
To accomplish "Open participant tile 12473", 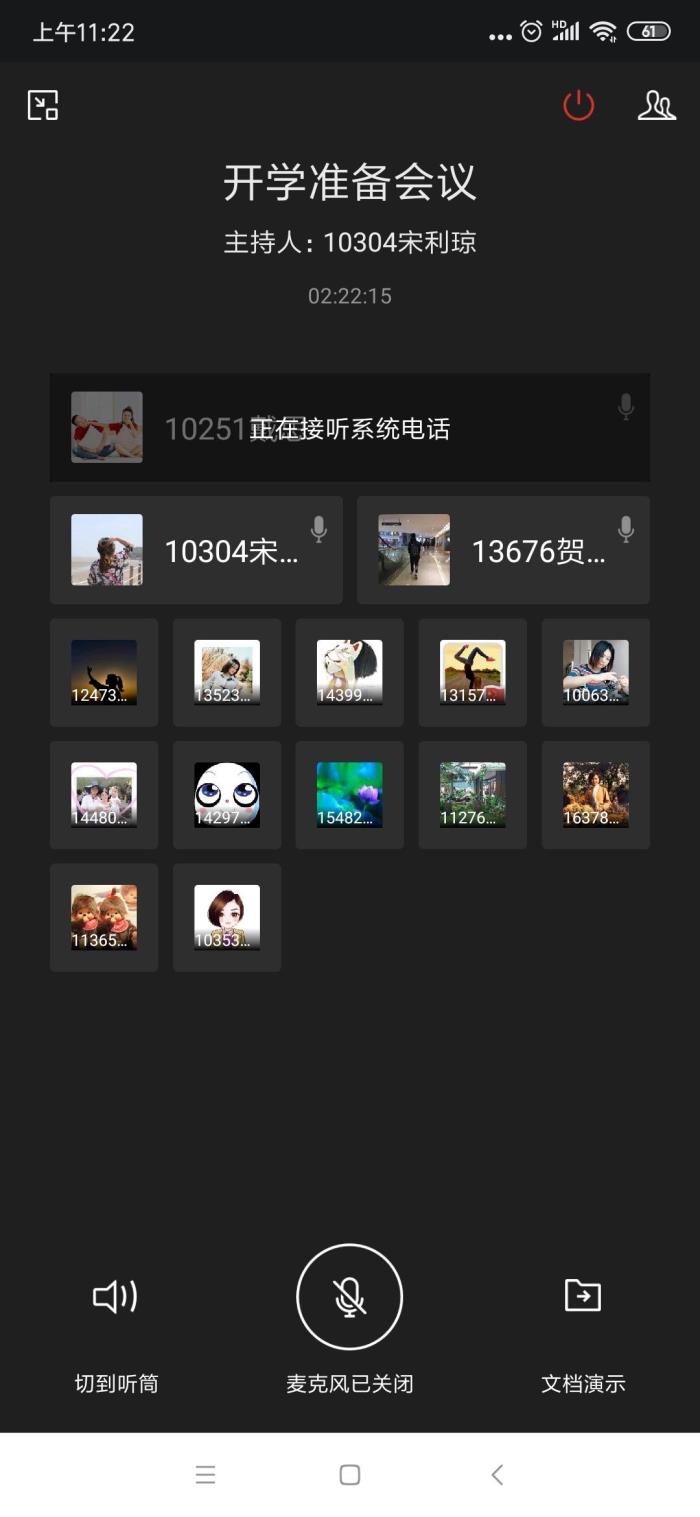I will [104, 672].
